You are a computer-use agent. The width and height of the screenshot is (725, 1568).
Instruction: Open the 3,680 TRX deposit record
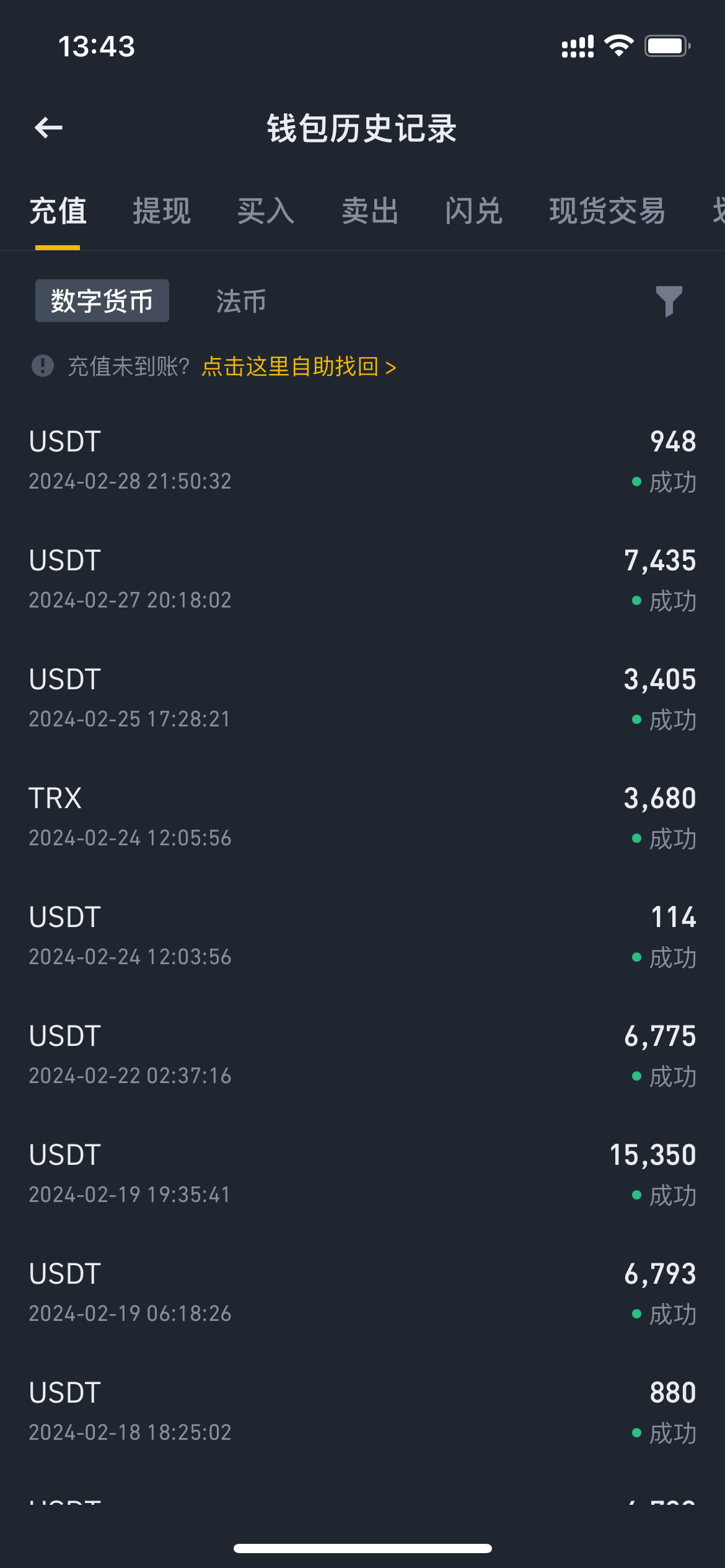[x=362, y=817]
